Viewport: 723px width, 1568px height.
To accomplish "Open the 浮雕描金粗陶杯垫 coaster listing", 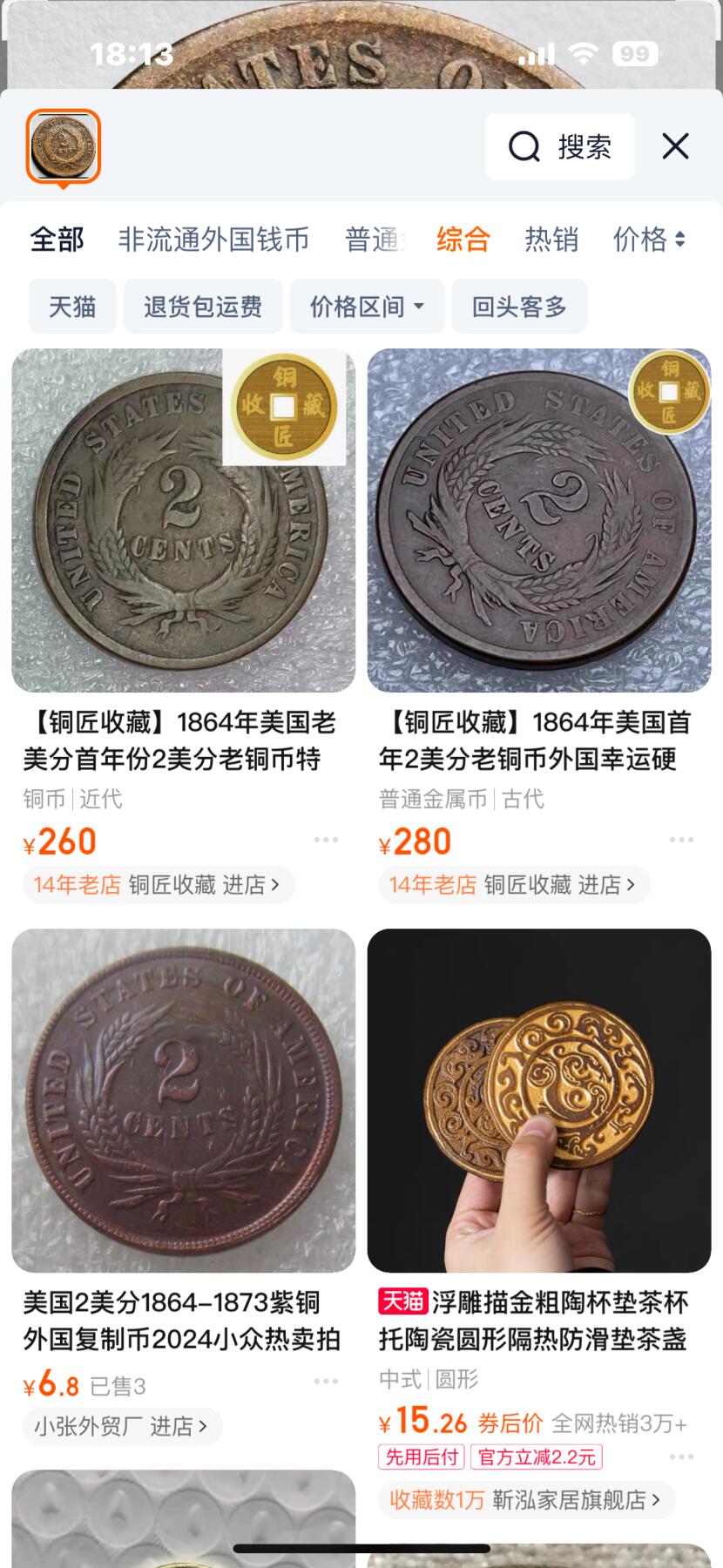I will [538, 1101].
